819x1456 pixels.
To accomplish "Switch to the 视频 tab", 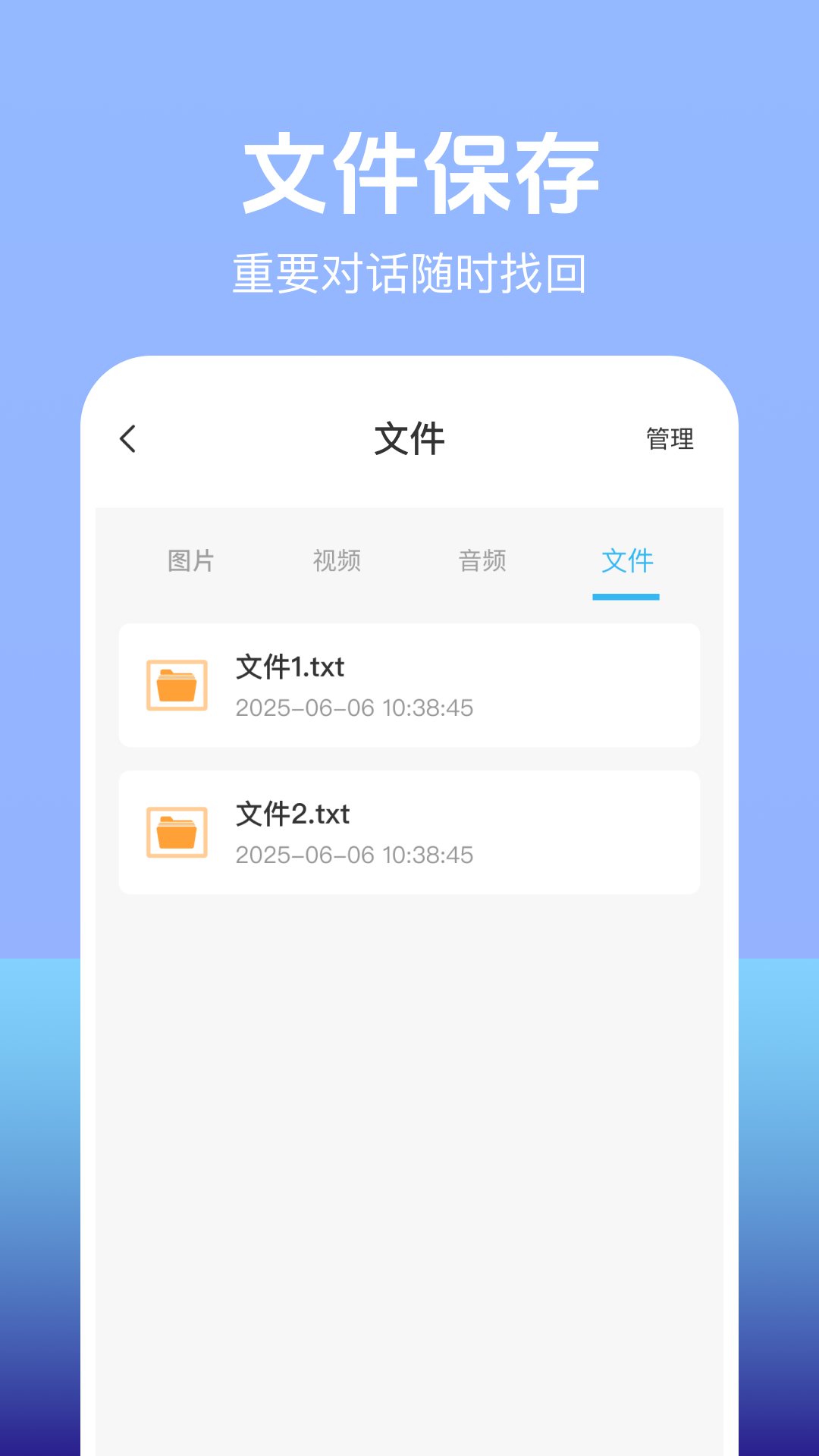I will 337,561.
